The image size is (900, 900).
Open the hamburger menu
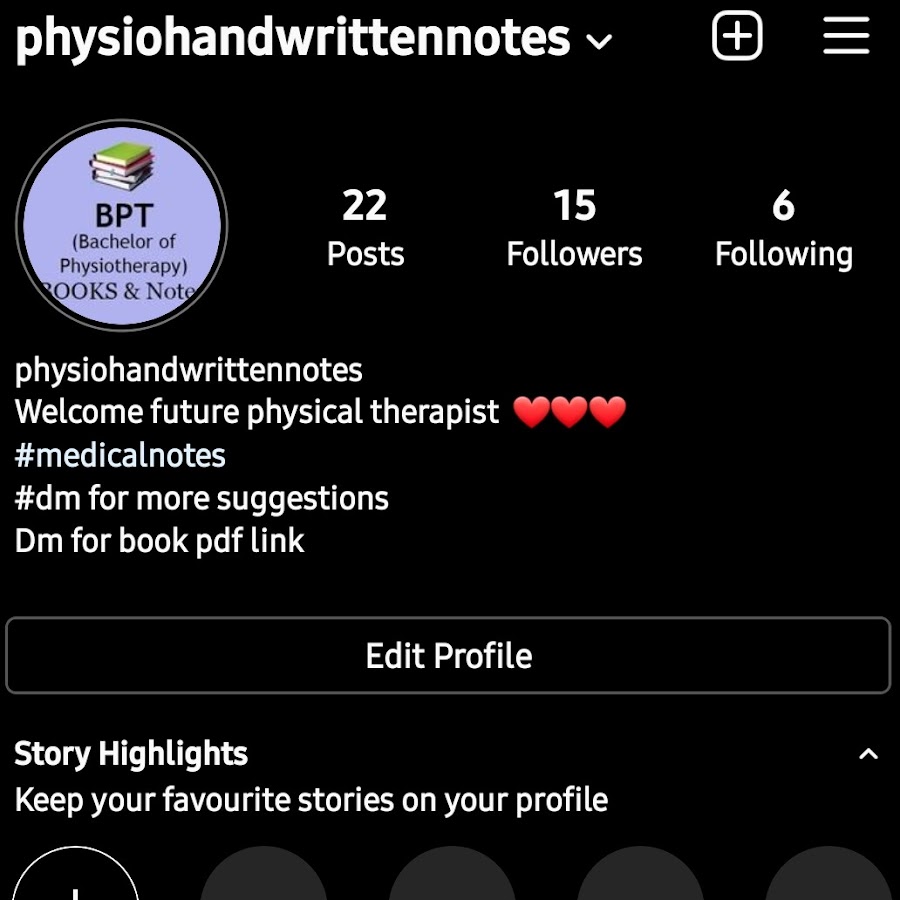click(846, 37)
